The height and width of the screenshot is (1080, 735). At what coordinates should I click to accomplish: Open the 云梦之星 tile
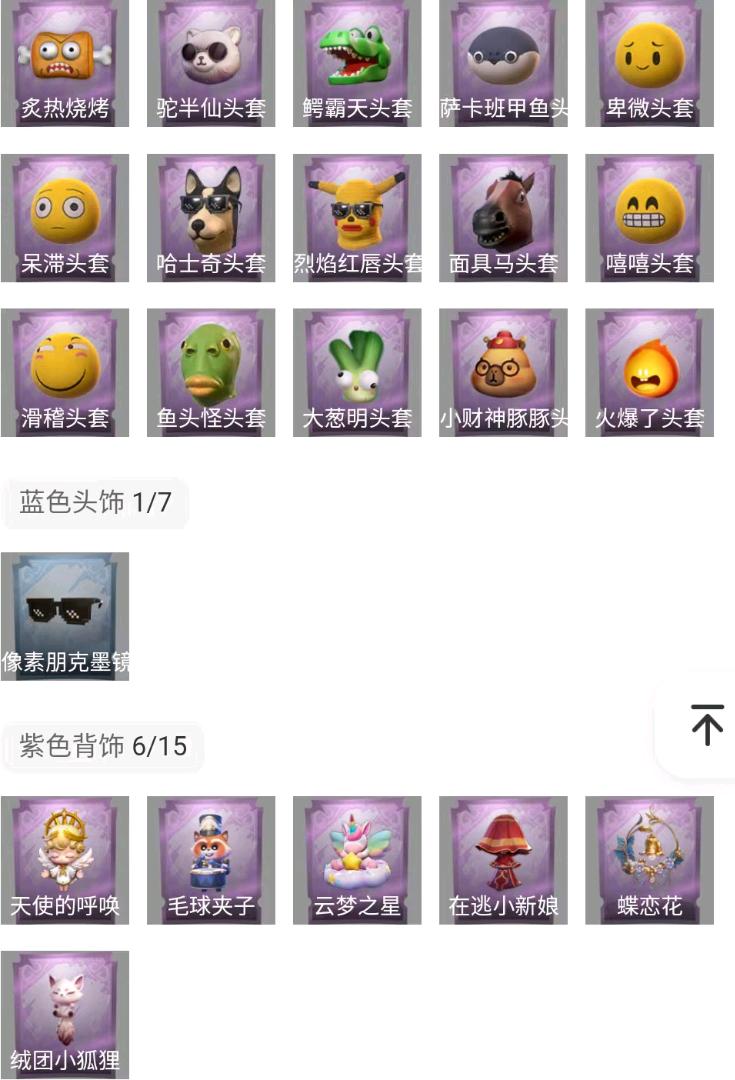click(357, 860)
